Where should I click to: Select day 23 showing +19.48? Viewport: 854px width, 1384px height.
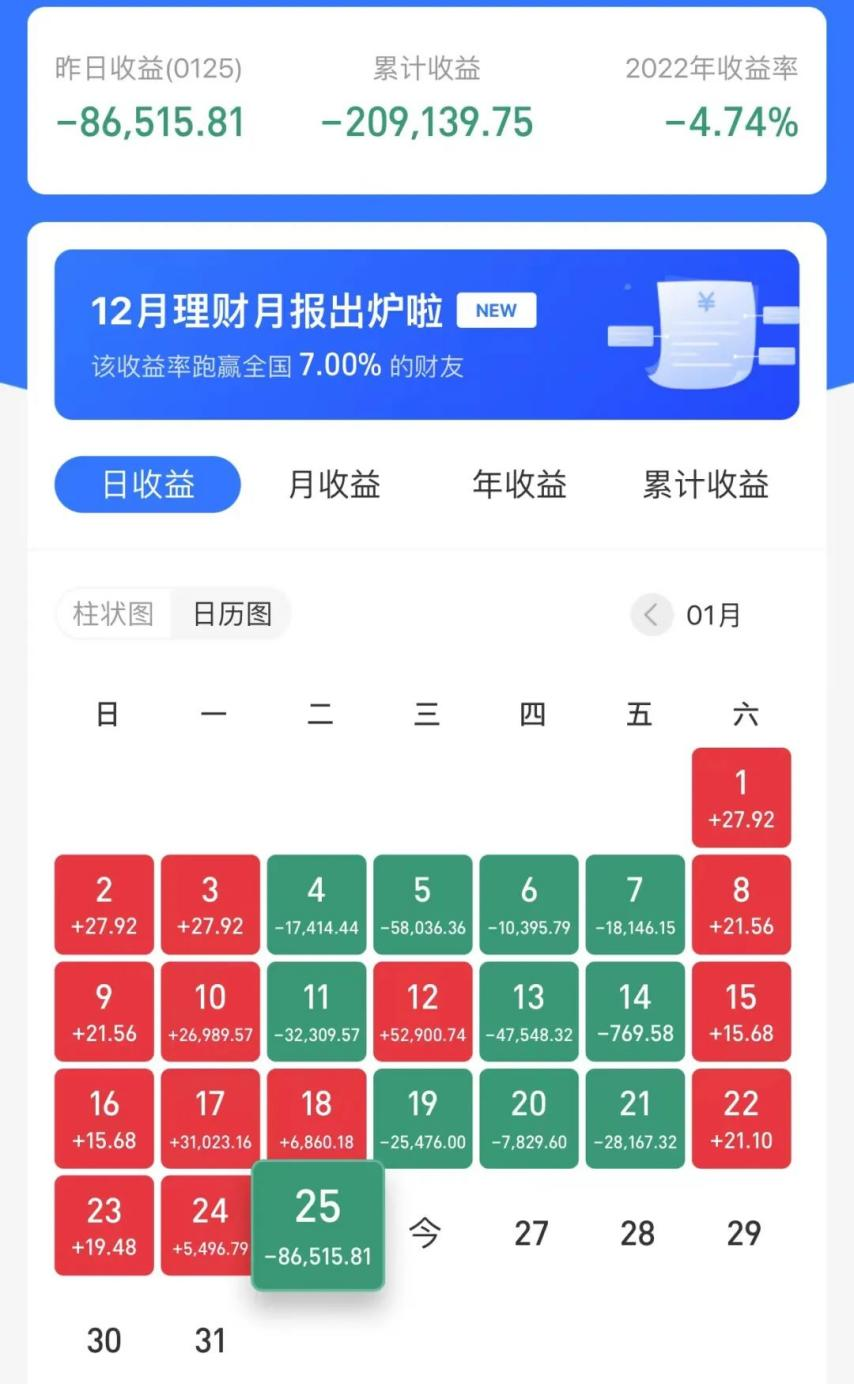point(104,1225)
